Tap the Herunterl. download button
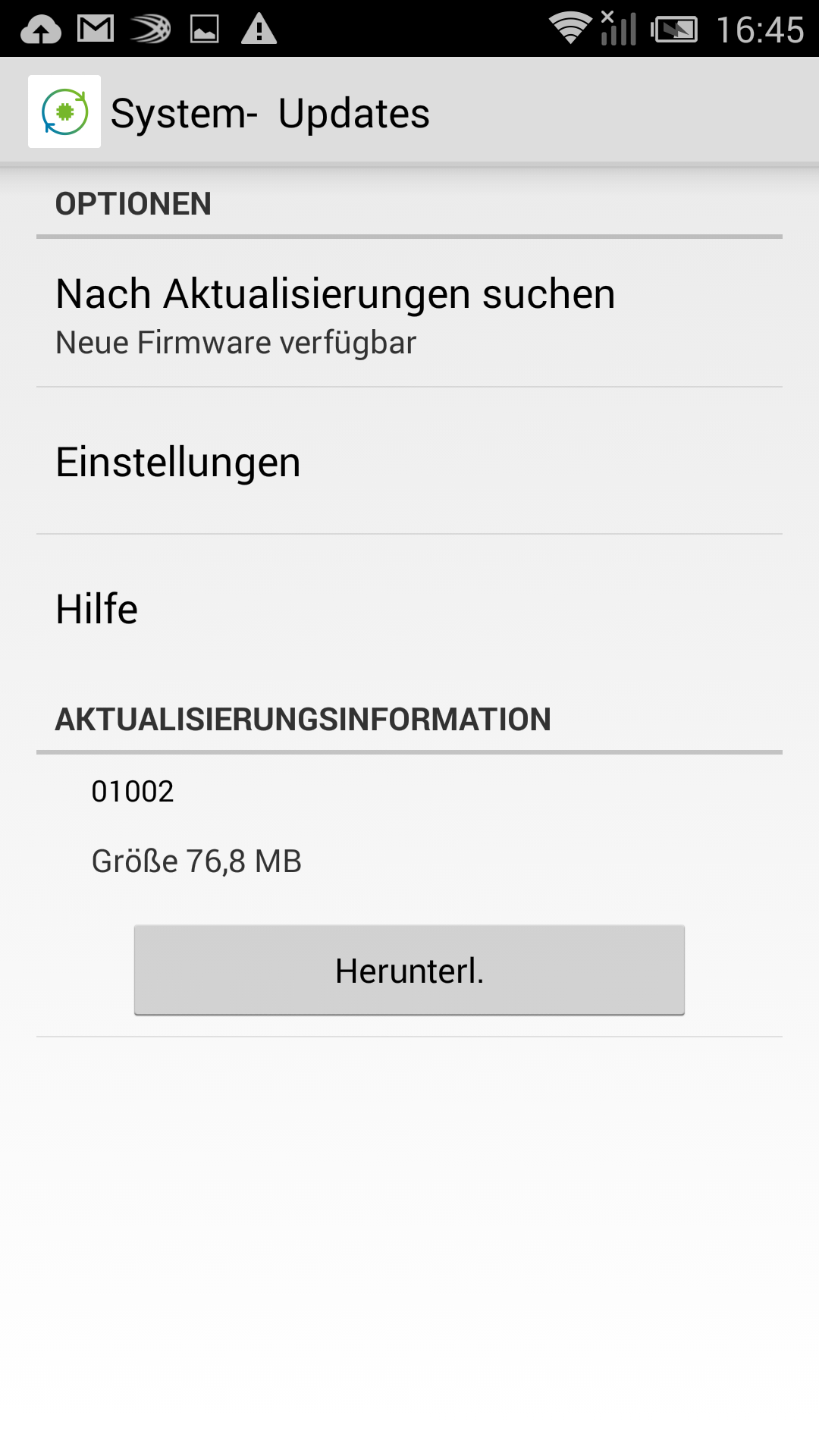 click(409, 970)
